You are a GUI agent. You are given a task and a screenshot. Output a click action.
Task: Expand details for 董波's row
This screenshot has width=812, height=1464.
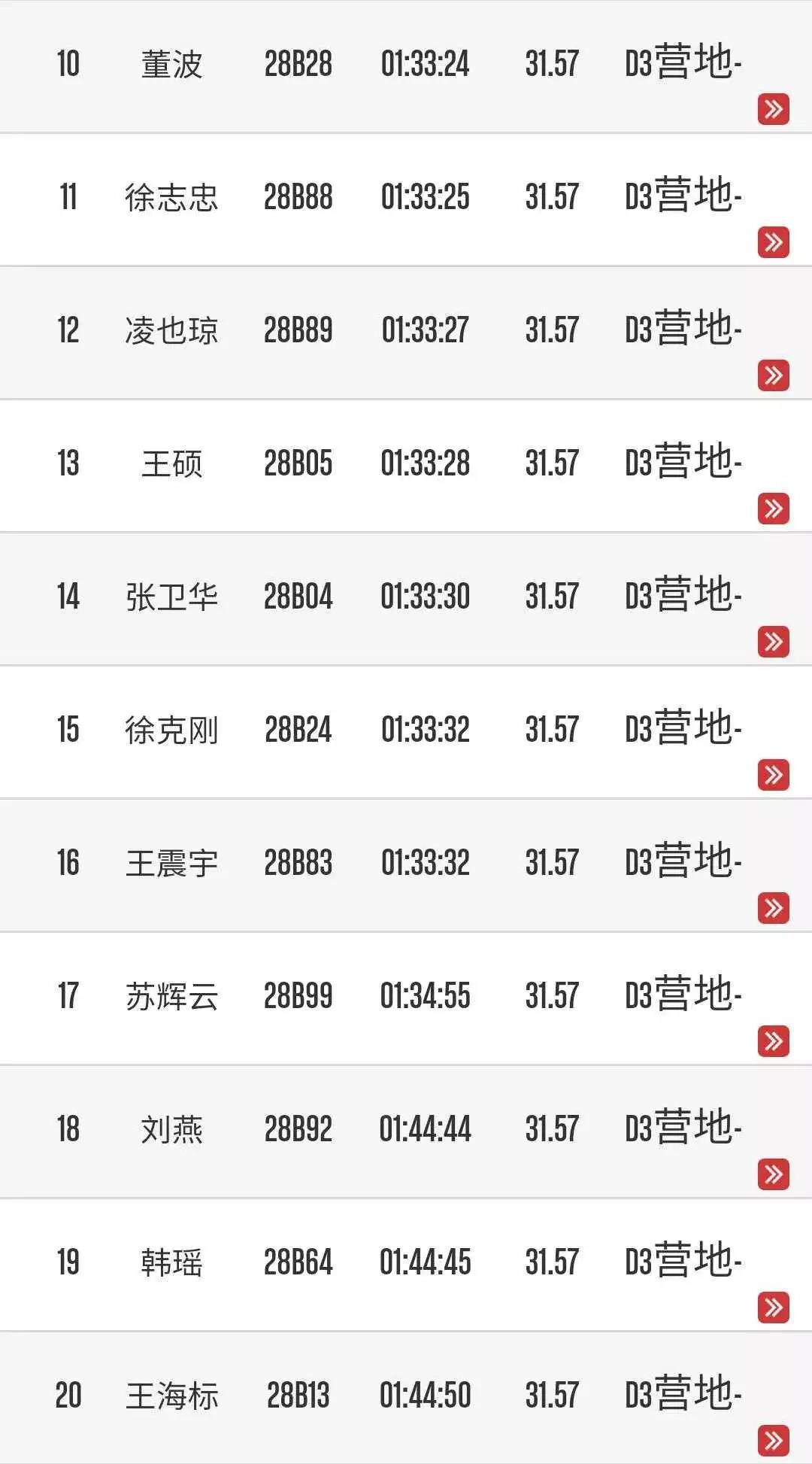(773, 109)
